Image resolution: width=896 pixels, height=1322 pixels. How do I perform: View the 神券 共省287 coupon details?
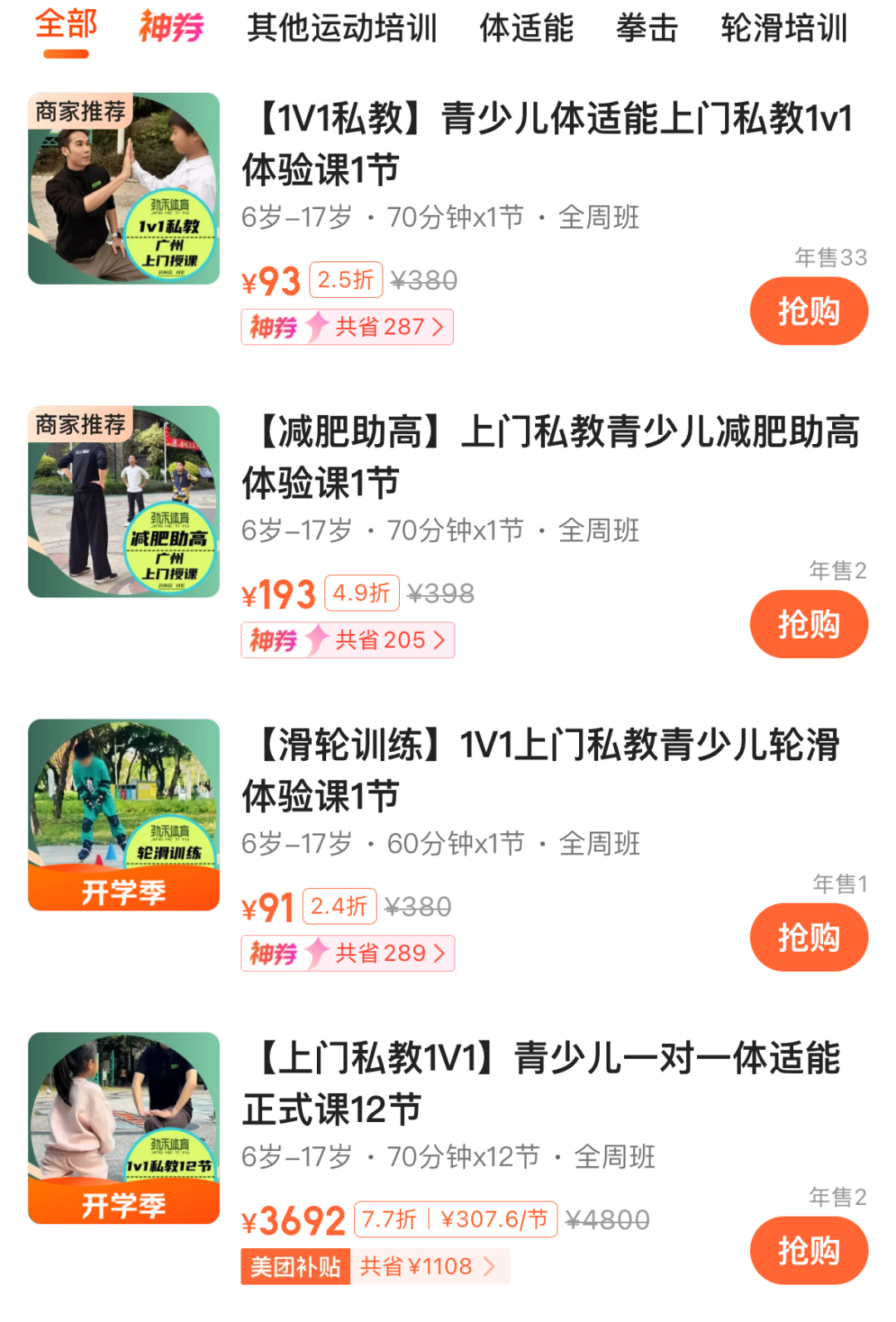(x=348, y=327)
